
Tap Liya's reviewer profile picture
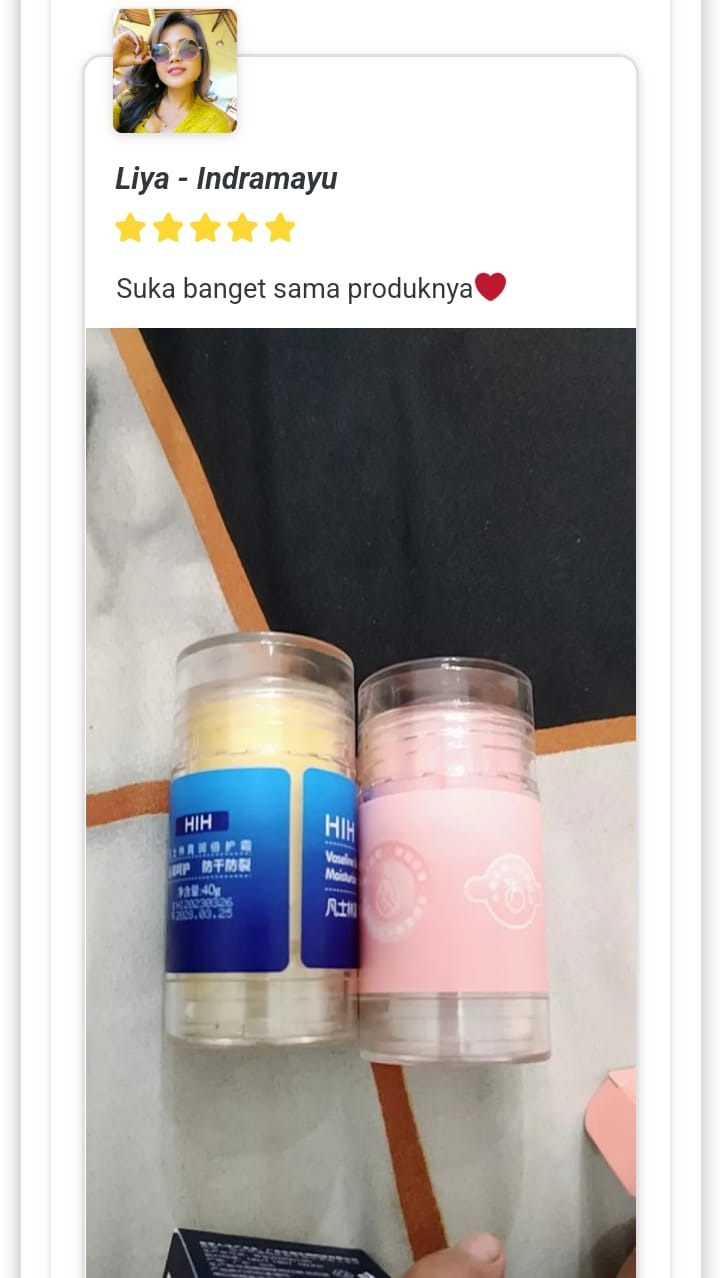click(x=175, y=71)
